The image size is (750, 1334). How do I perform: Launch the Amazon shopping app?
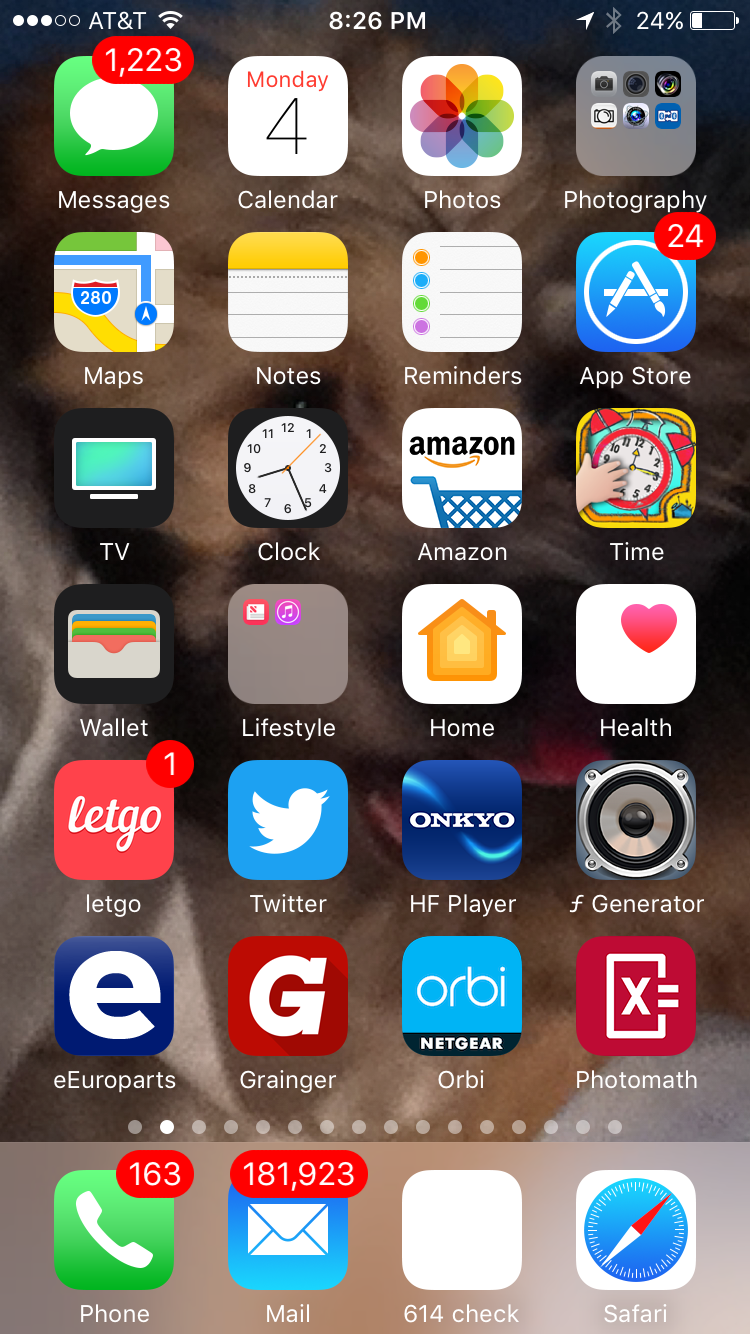[x=462, y=468]
